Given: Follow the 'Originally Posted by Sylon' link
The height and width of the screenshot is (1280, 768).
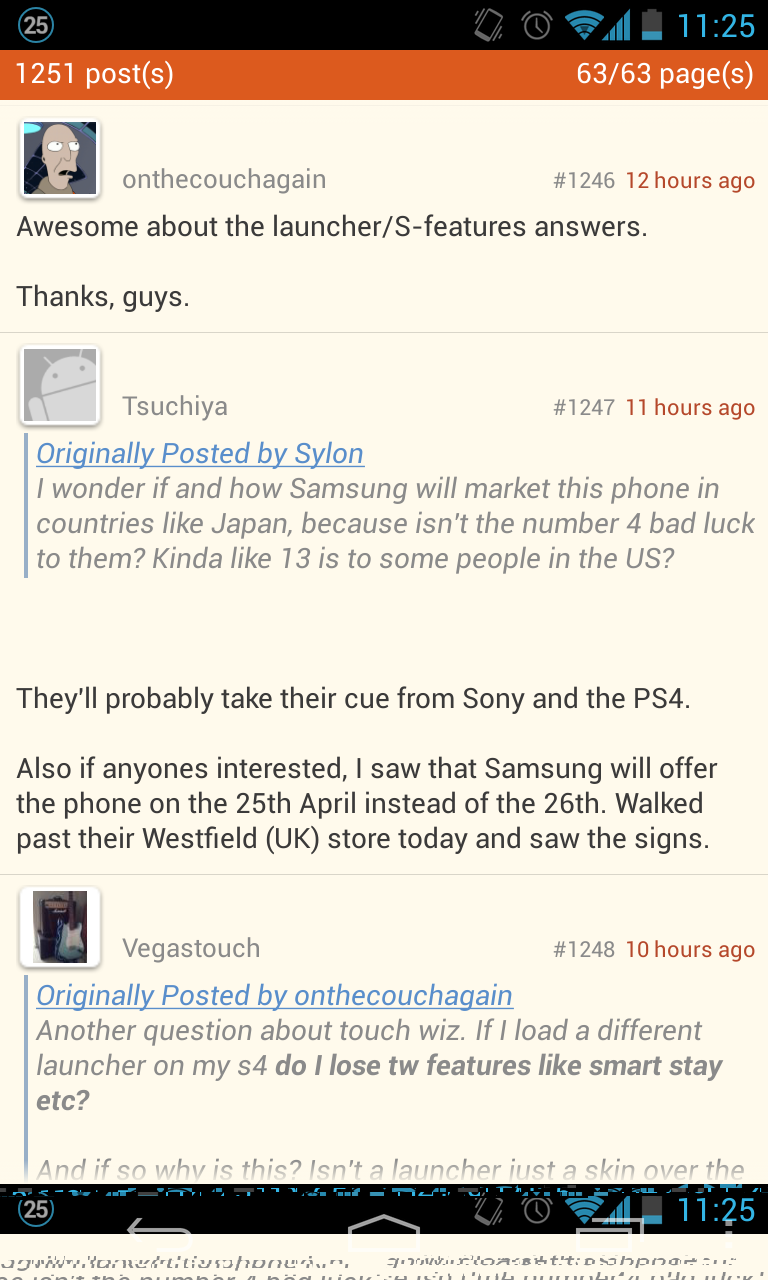Looking at the screenshot, I should pos(200,453).
